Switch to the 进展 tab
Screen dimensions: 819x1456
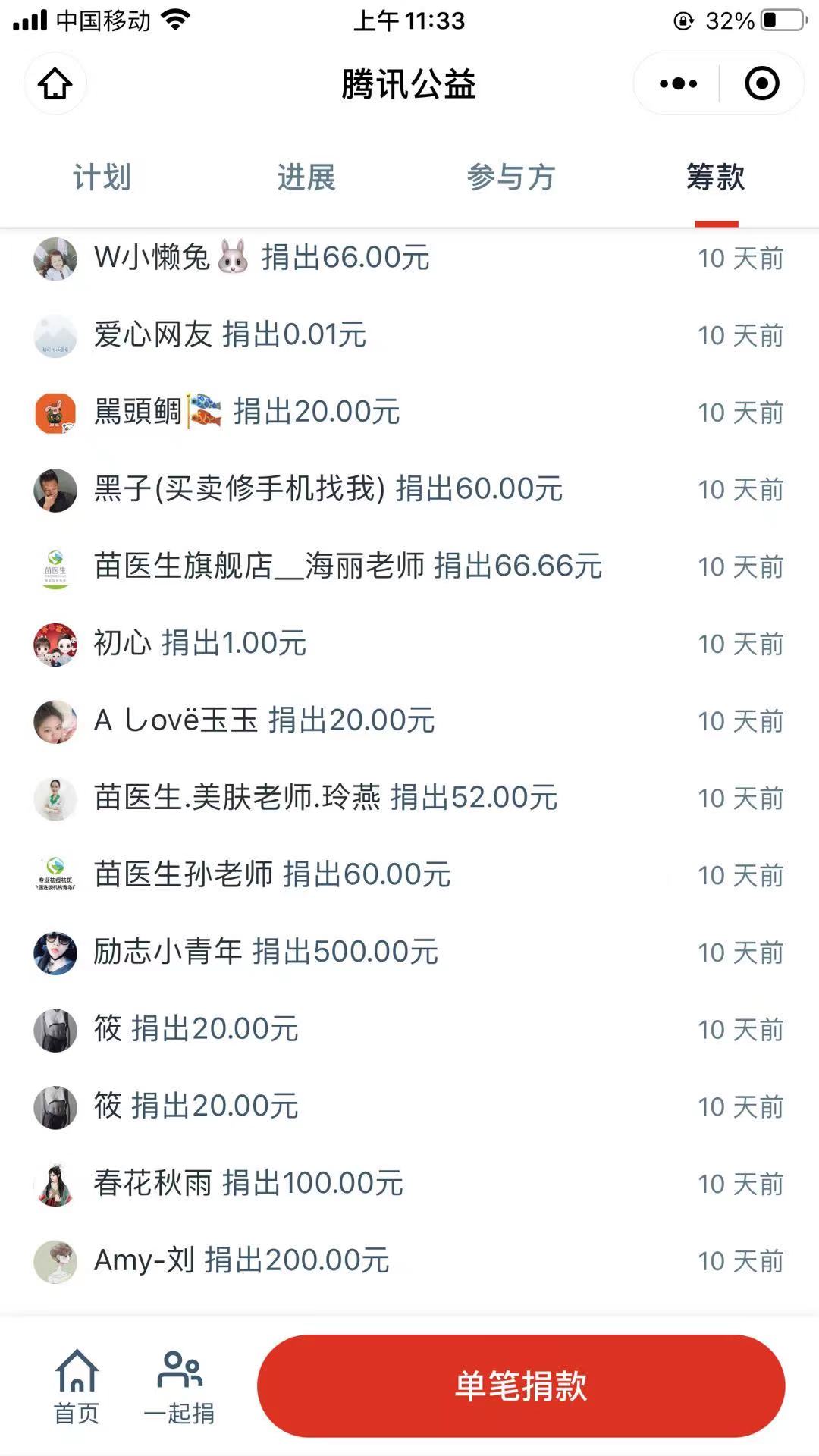[306, 177]
